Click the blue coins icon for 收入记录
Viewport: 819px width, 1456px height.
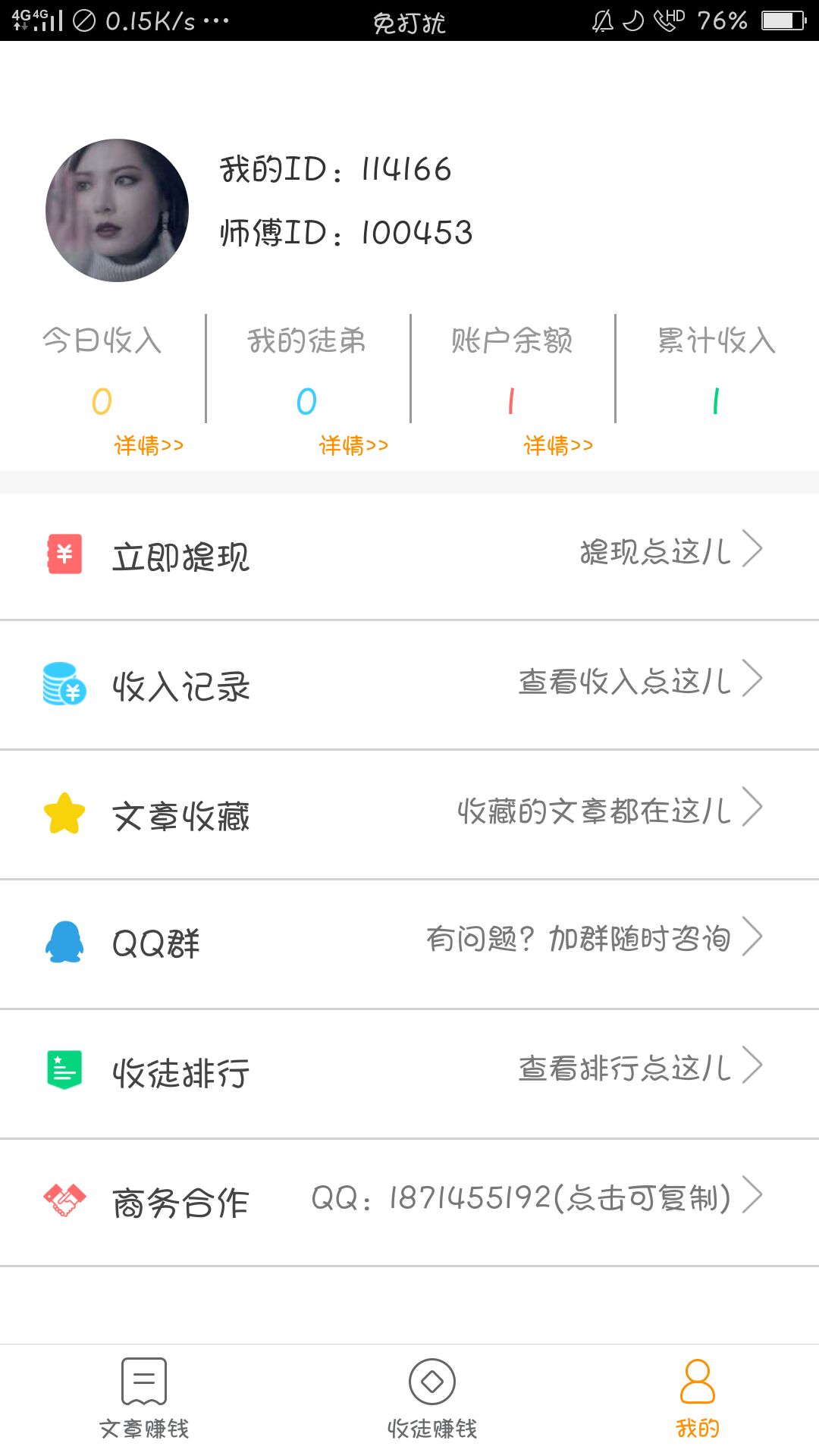pyautogui.click(x=64, y=686)
